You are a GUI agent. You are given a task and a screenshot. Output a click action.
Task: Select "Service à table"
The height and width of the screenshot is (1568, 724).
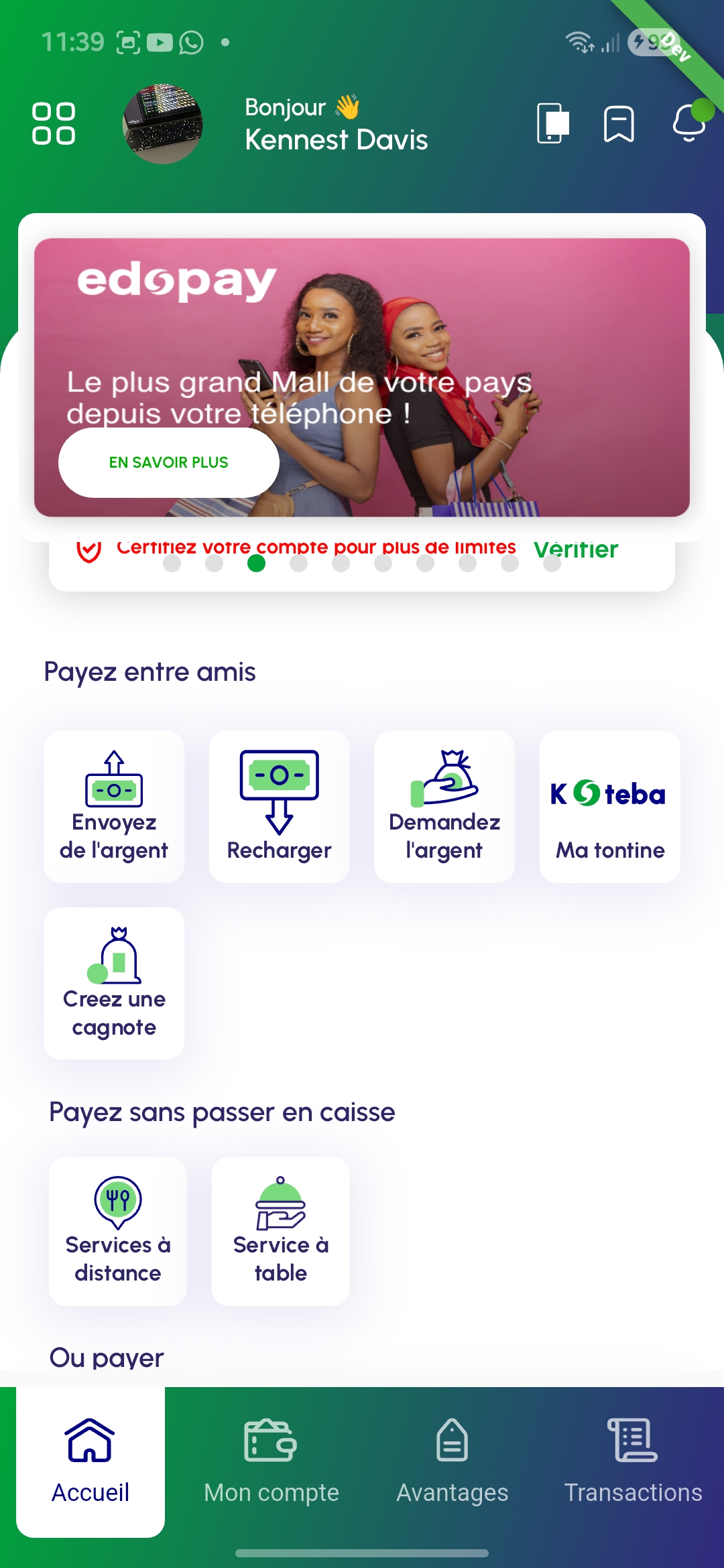click(280, 1230)
